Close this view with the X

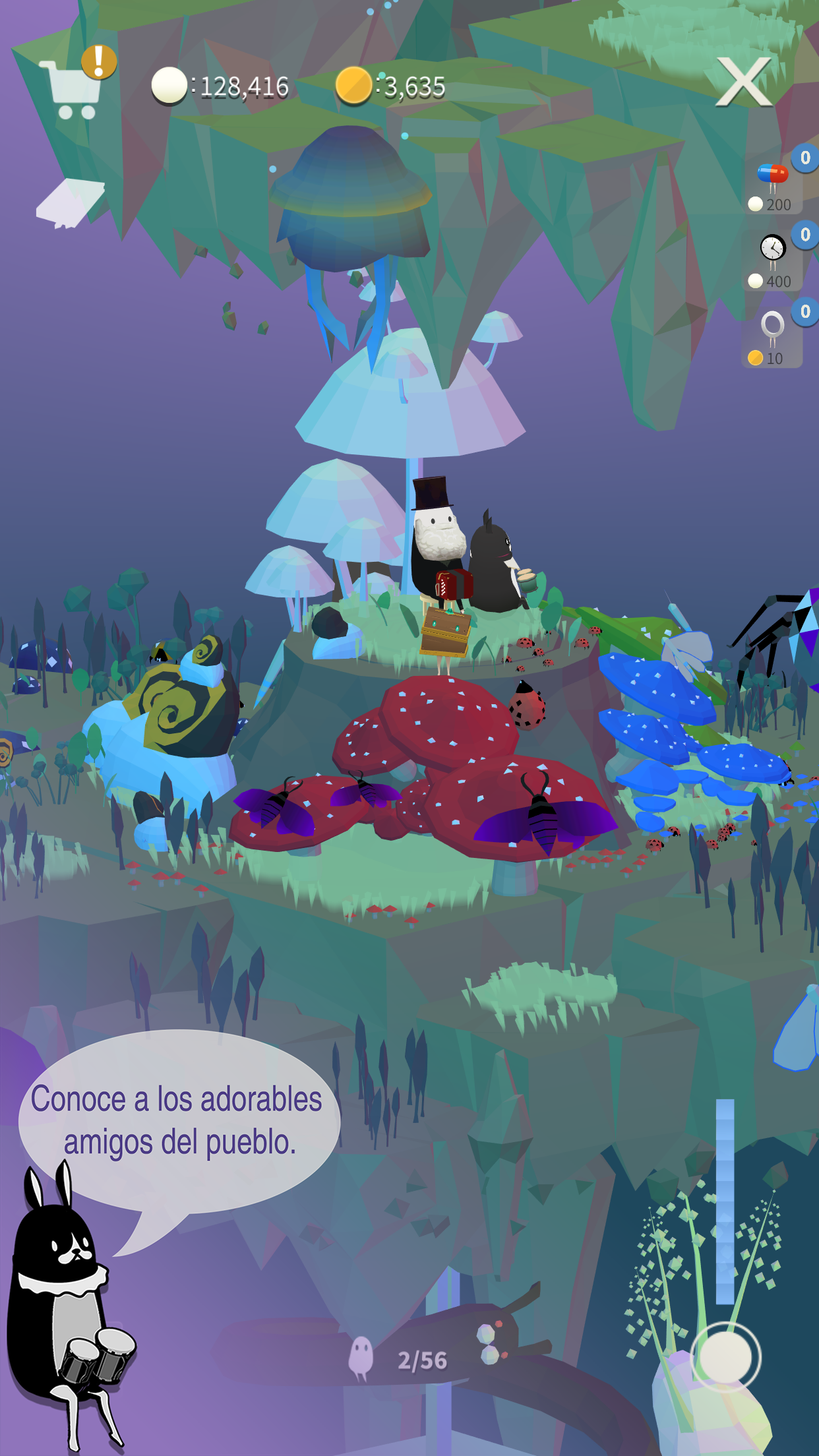744,82
